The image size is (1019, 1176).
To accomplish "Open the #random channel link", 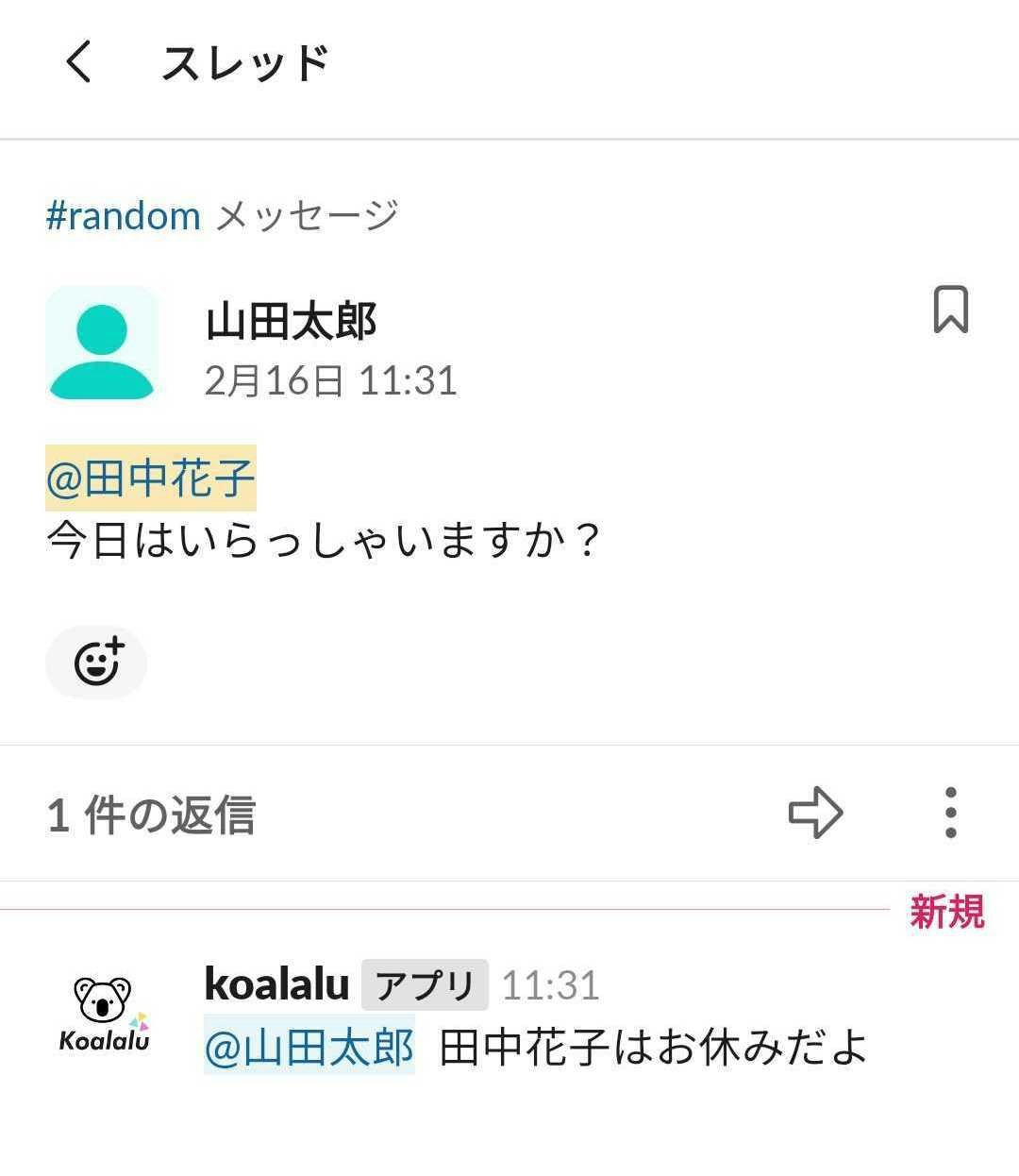I will 124,216.
